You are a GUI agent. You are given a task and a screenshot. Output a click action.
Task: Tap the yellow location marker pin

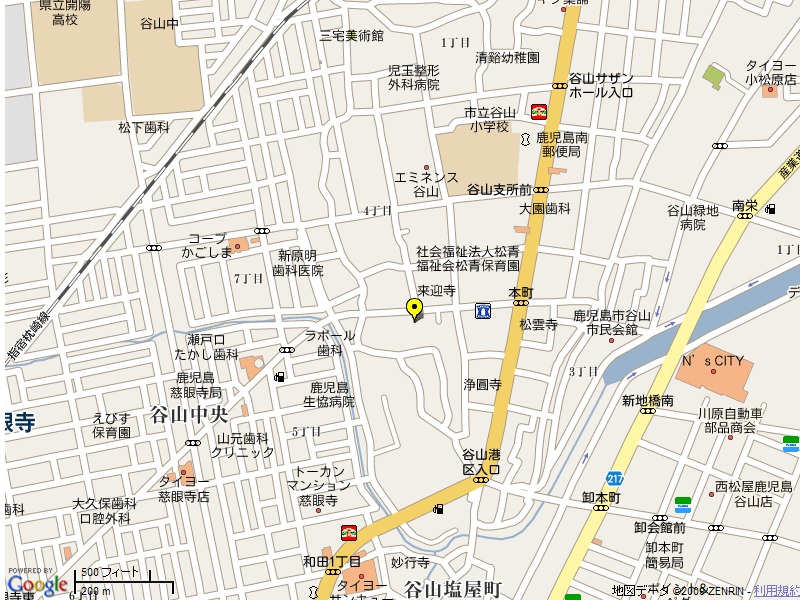tap(414, 308)
